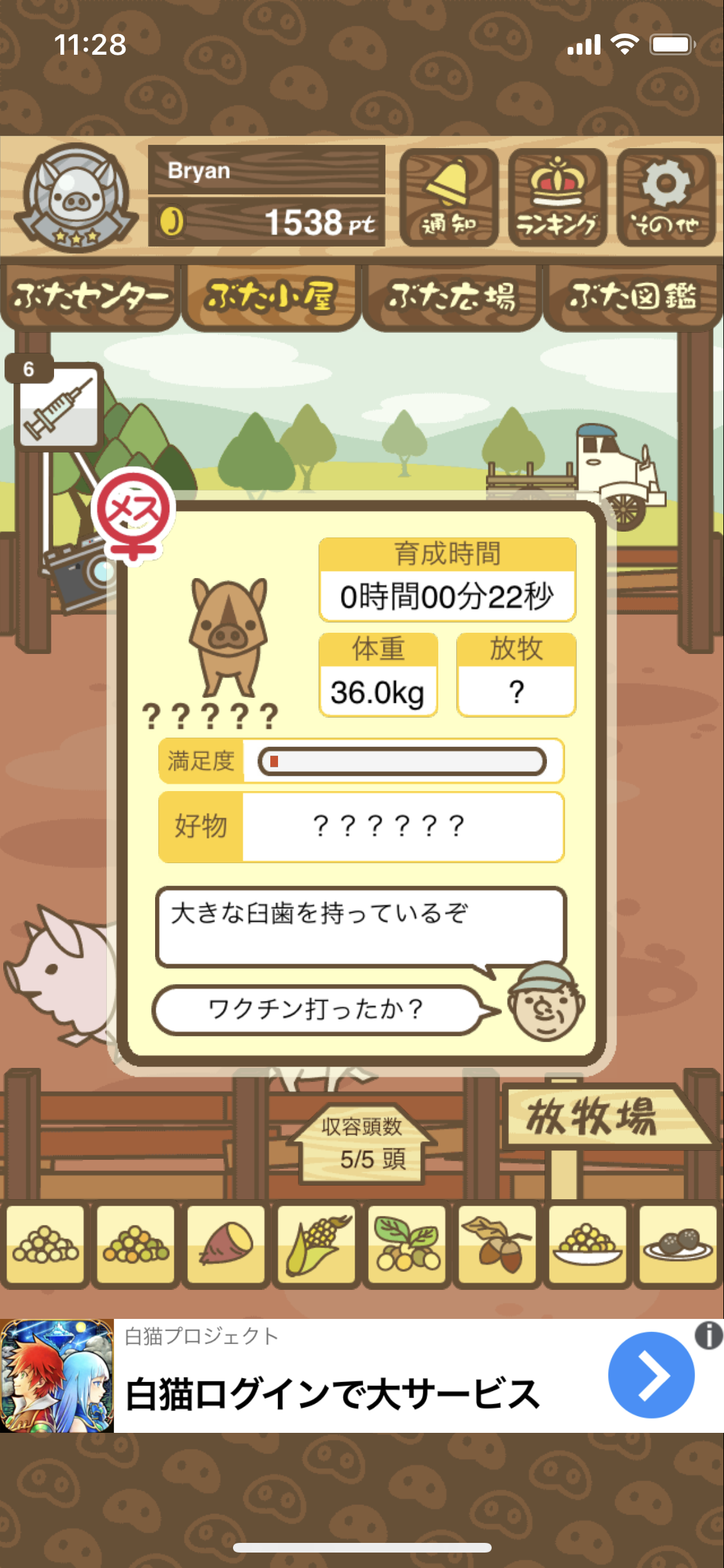Select the white beans feed pile
Screen dimensions: 724x1568
point(45,1244)
